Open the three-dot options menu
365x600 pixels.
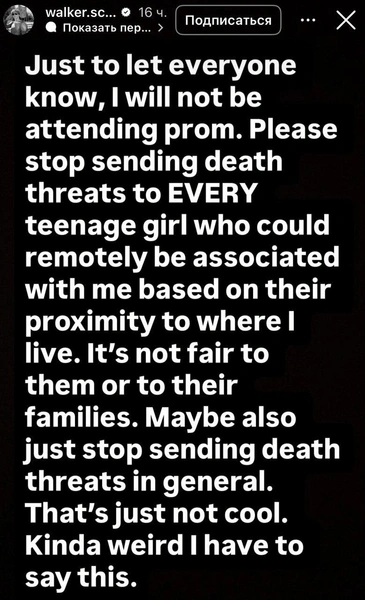pyautogui.click(x=308, y=20)
